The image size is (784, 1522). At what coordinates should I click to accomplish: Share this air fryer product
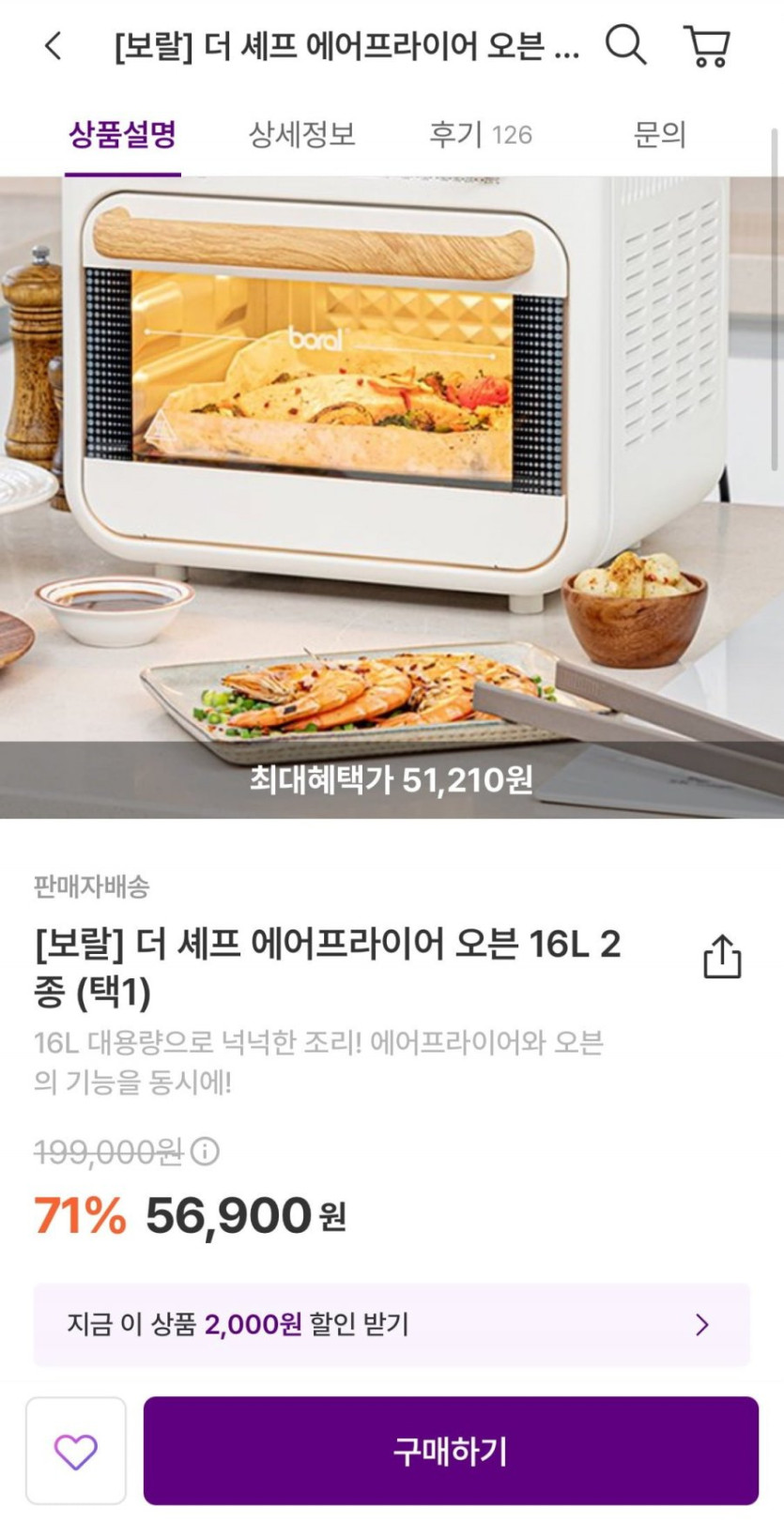722,957
